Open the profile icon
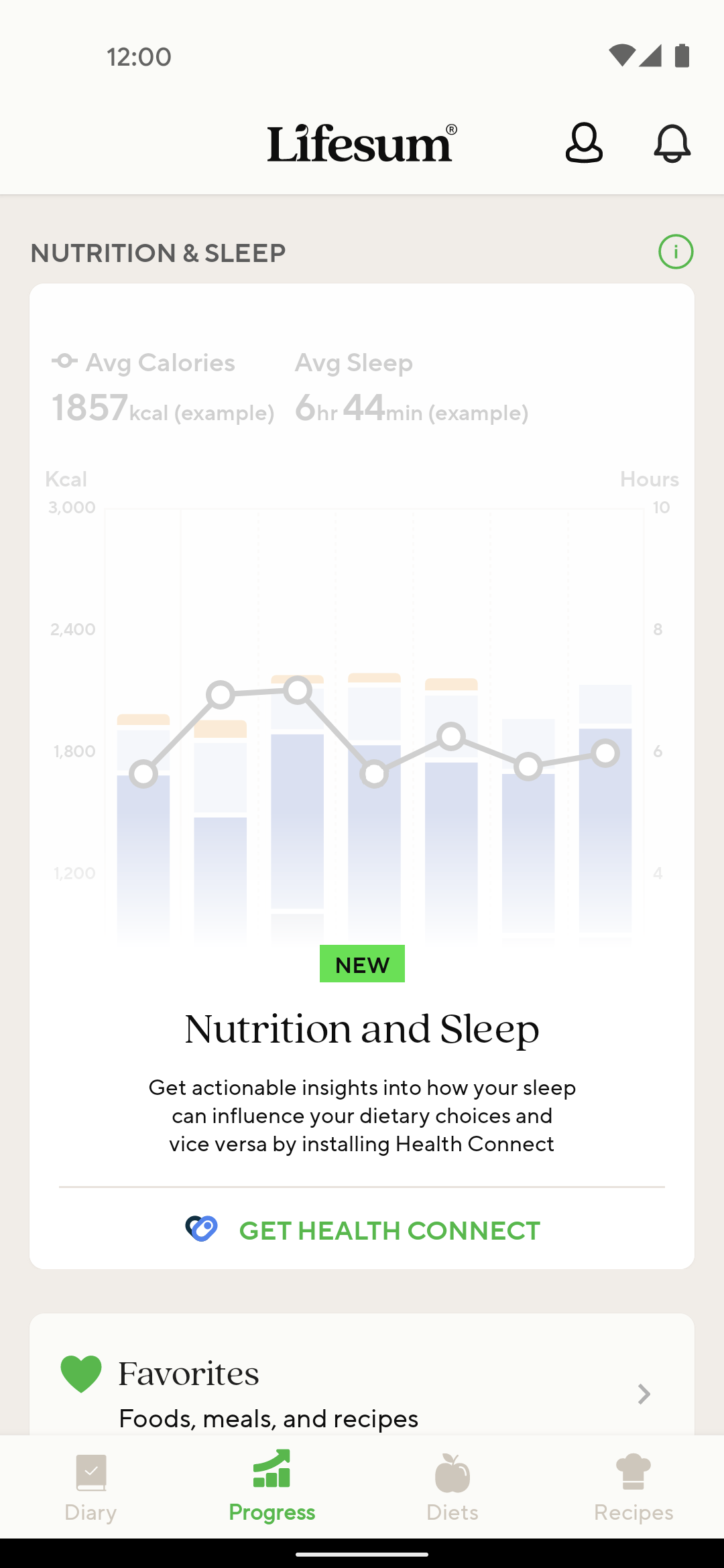 coord(584,143)
